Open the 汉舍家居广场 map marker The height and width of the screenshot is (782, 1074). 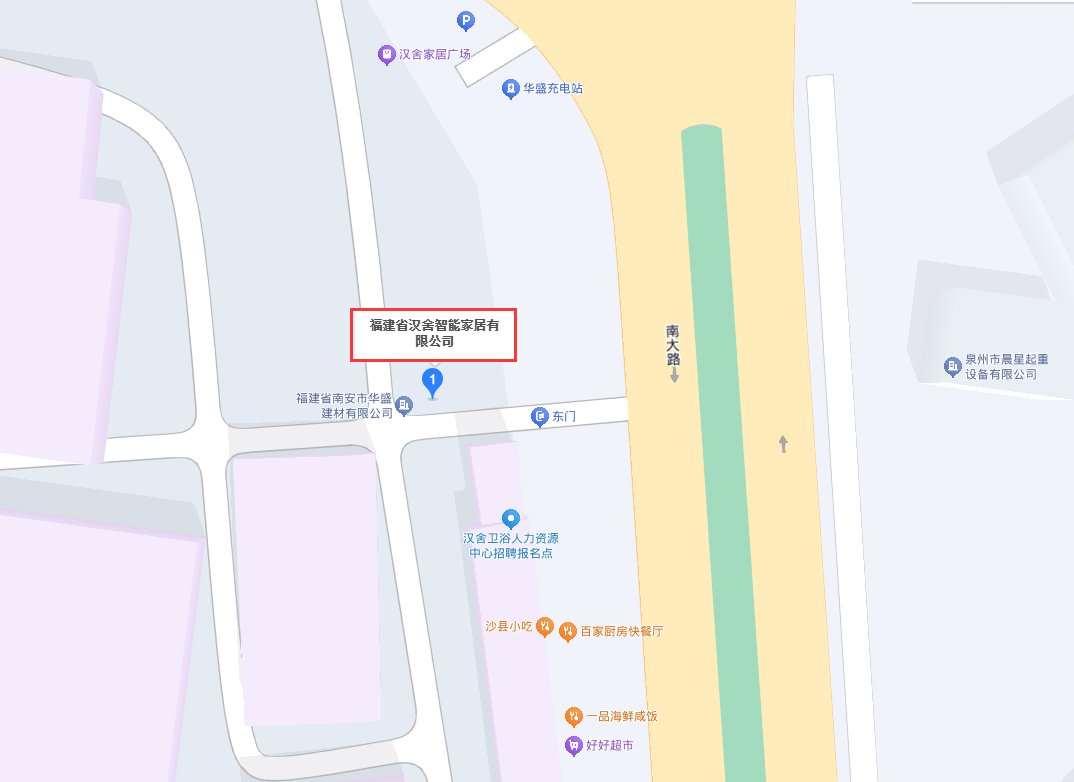386,55
